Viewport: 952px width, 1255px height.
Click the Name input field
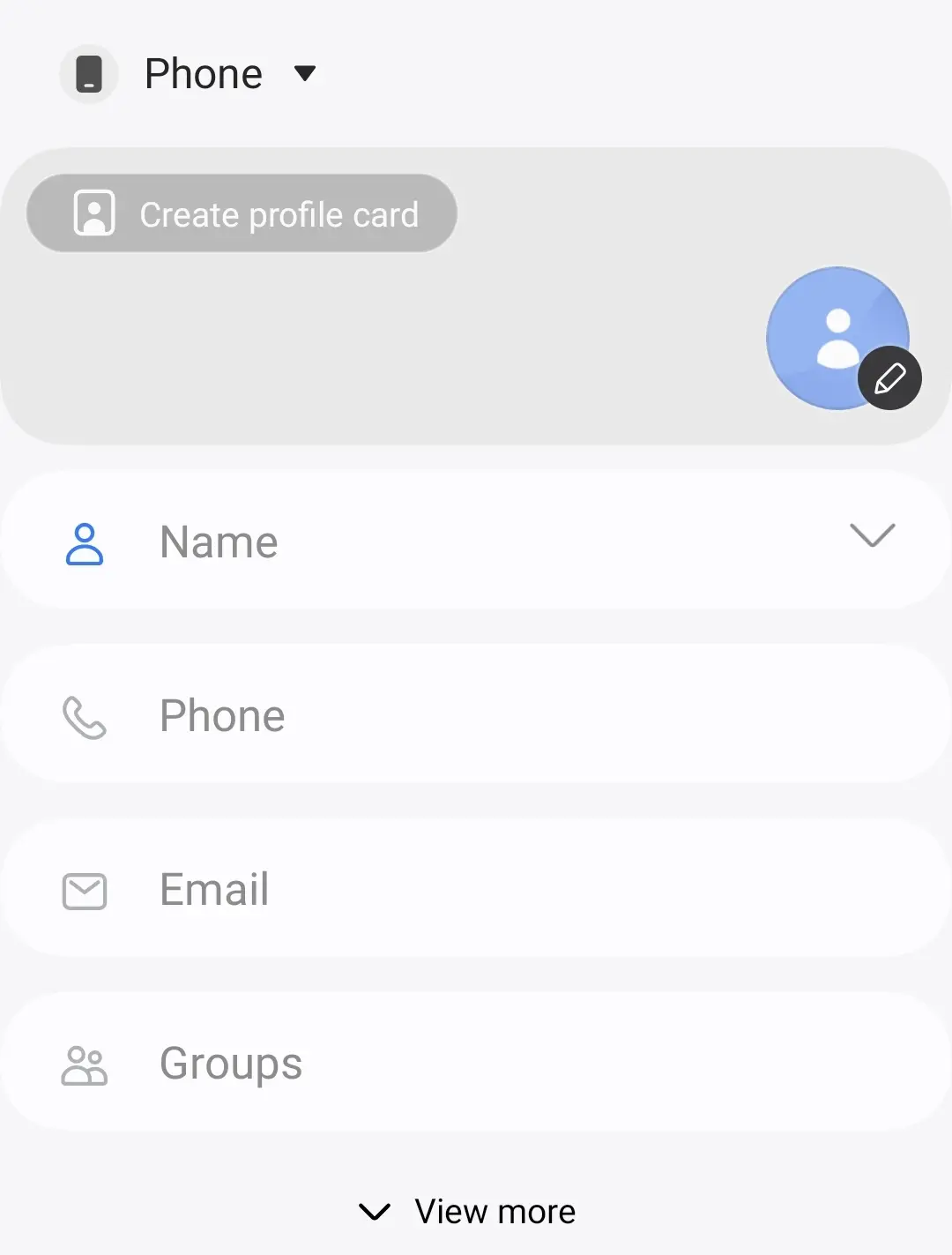pos(397,541)
